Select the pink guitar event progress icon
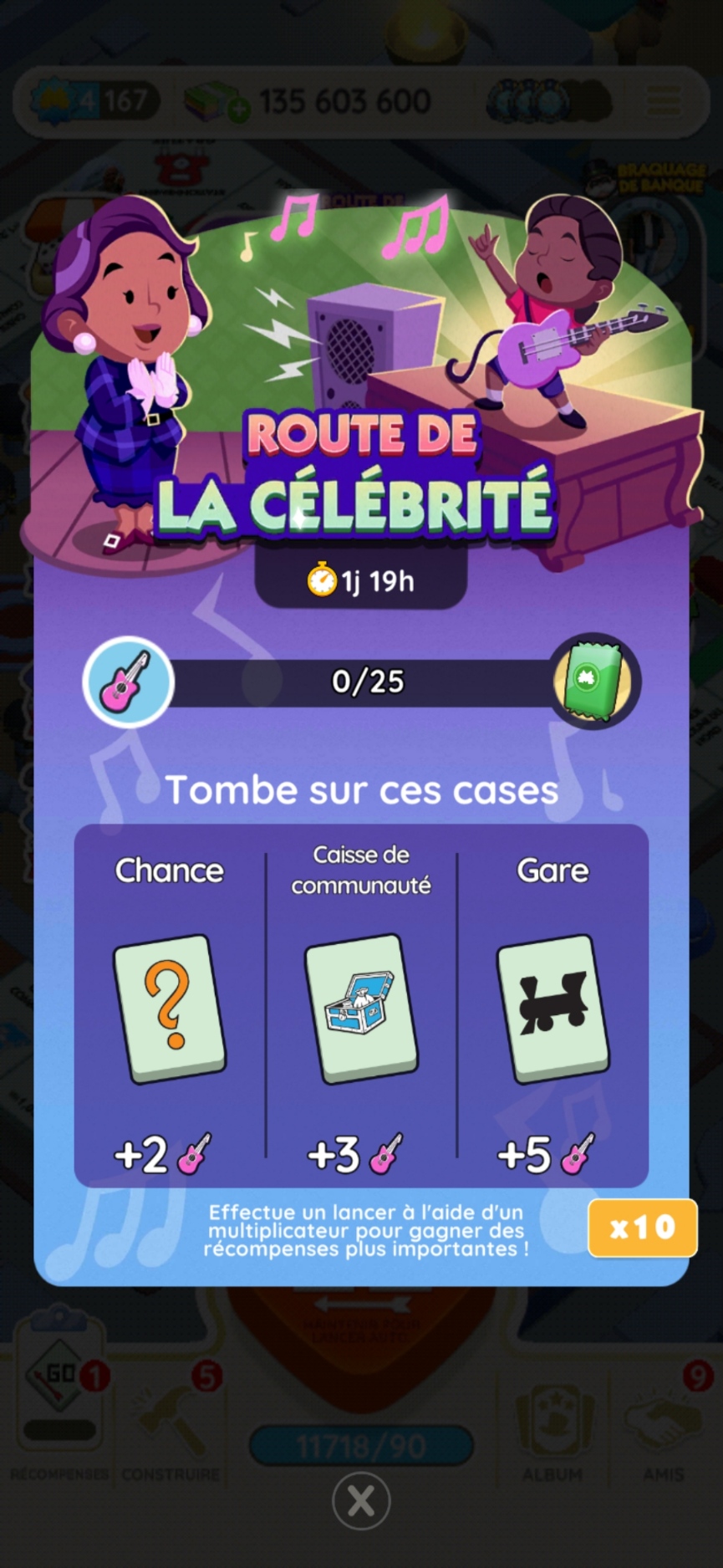The width and height of the screenshot is (723, 1568). pos(128,682)
